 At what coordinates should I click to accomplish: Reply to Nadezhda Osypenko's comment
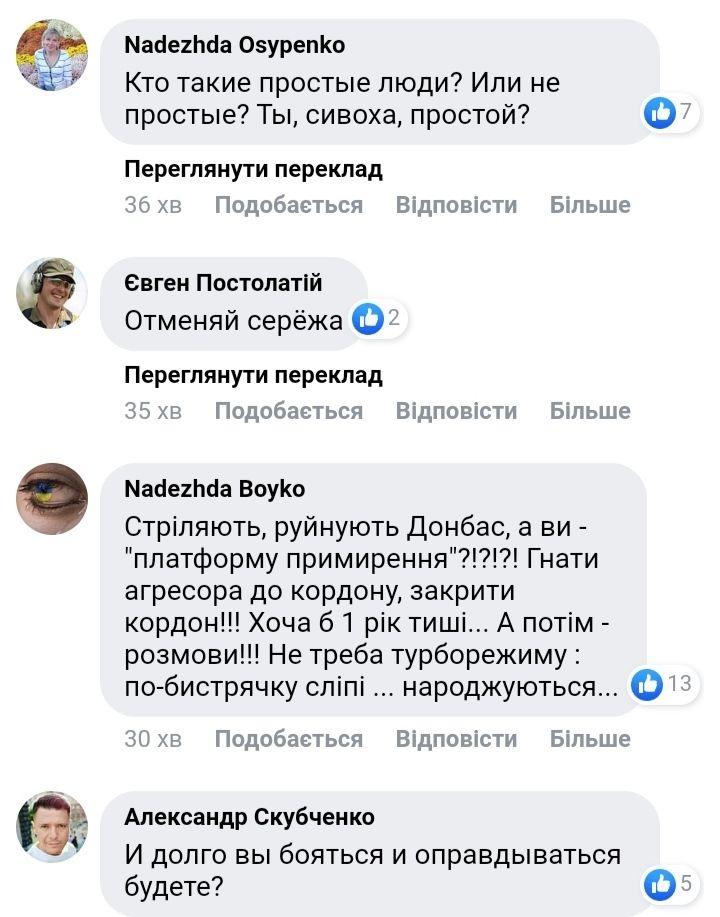pyautogui.click(x=456, y=205)
